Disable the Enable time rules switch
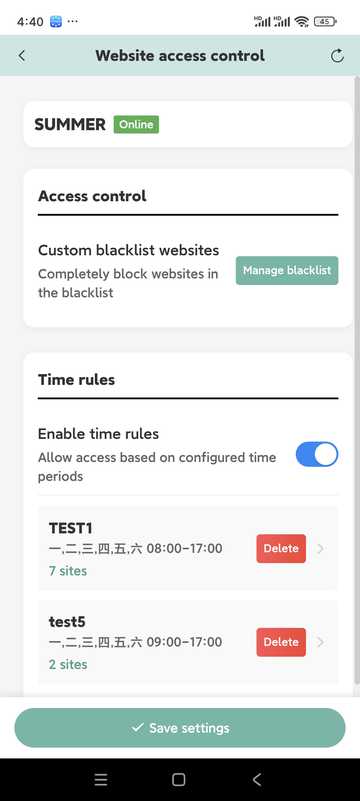Image resolution: width=360 pixels, height=801 pixels. point(317,454)
